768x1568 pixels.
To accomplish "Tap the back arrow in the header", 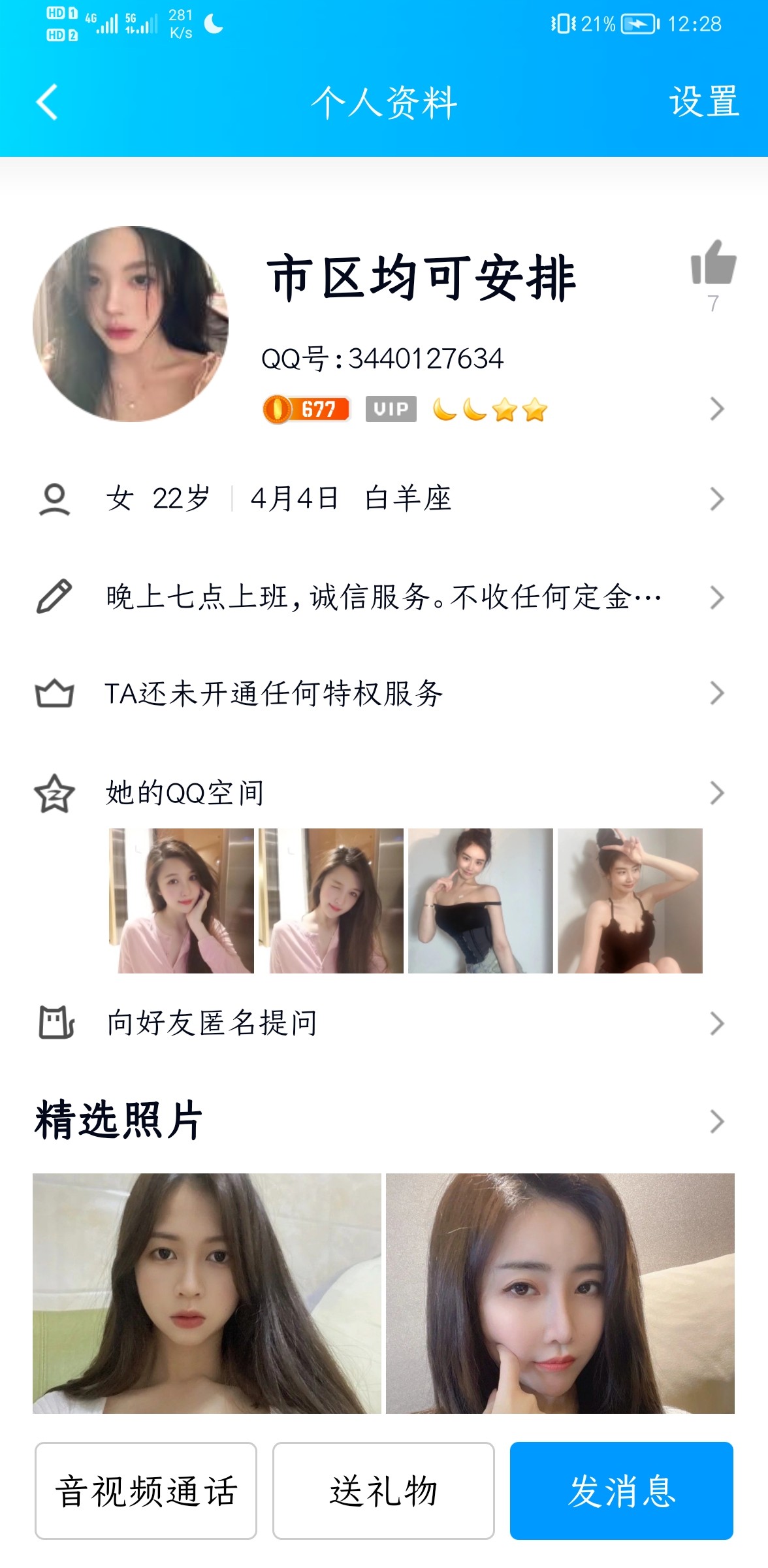I will [x=46, y=103].
